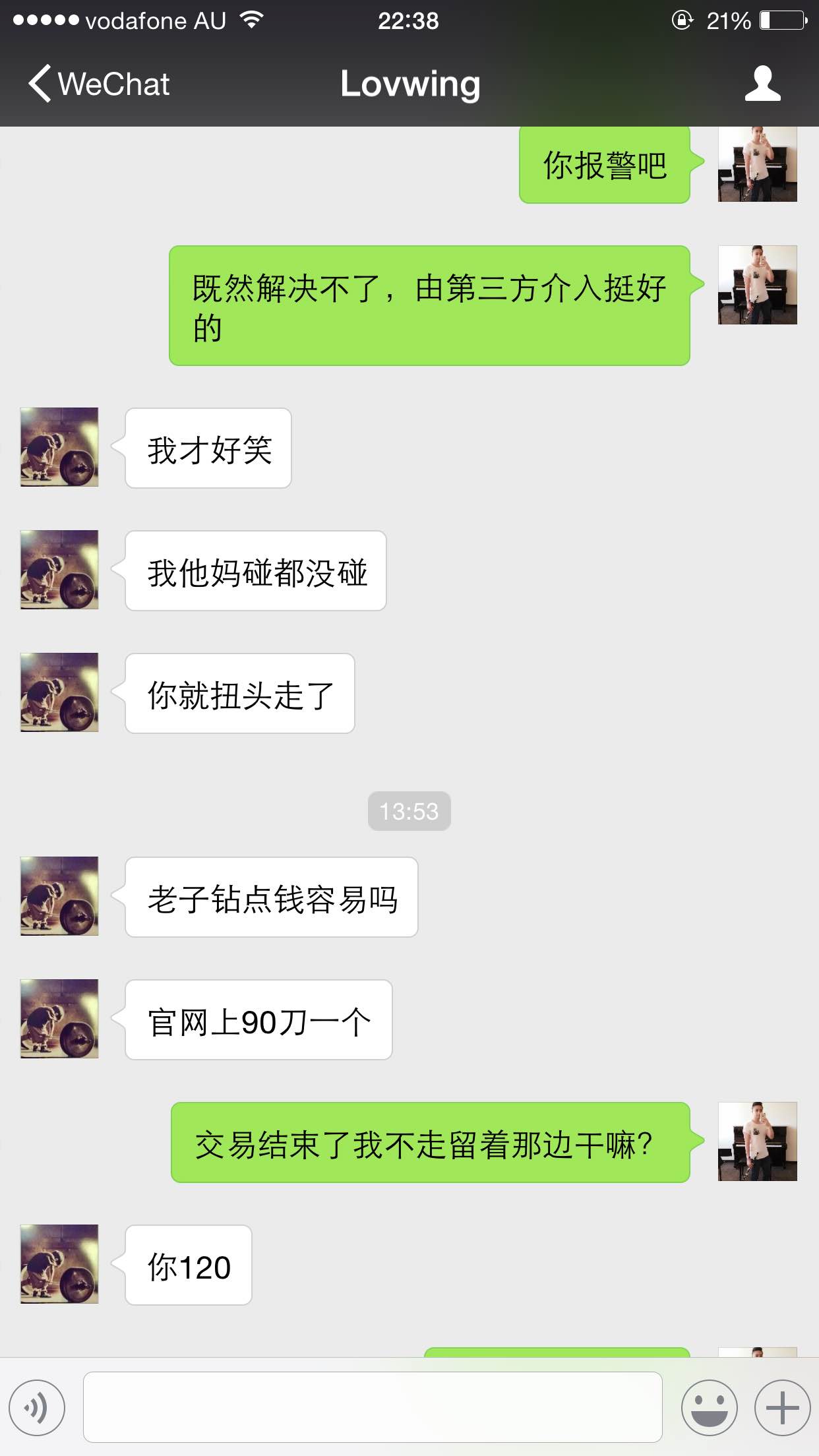Screen dimensions: 819x1456
Task: Go back to WeChat chat list
Action: tap(99, 84)
